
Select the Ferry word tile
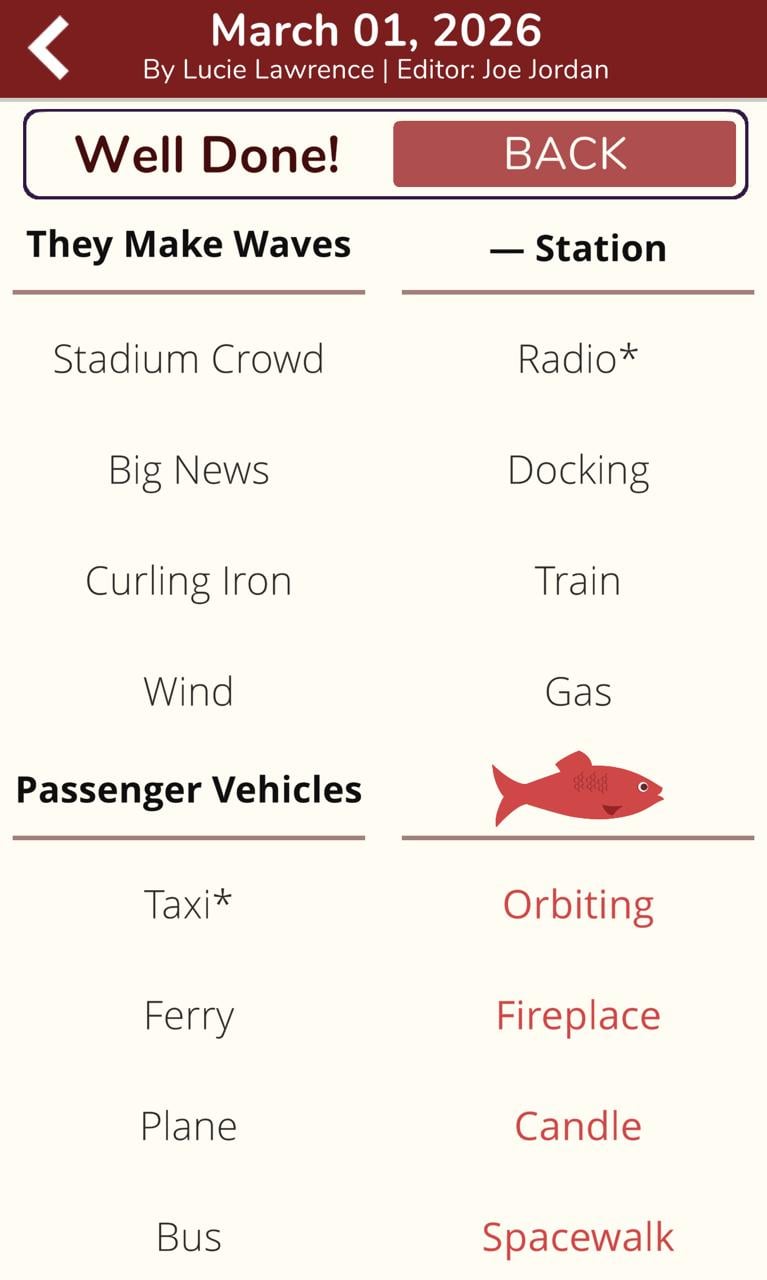click(189, 1014)
